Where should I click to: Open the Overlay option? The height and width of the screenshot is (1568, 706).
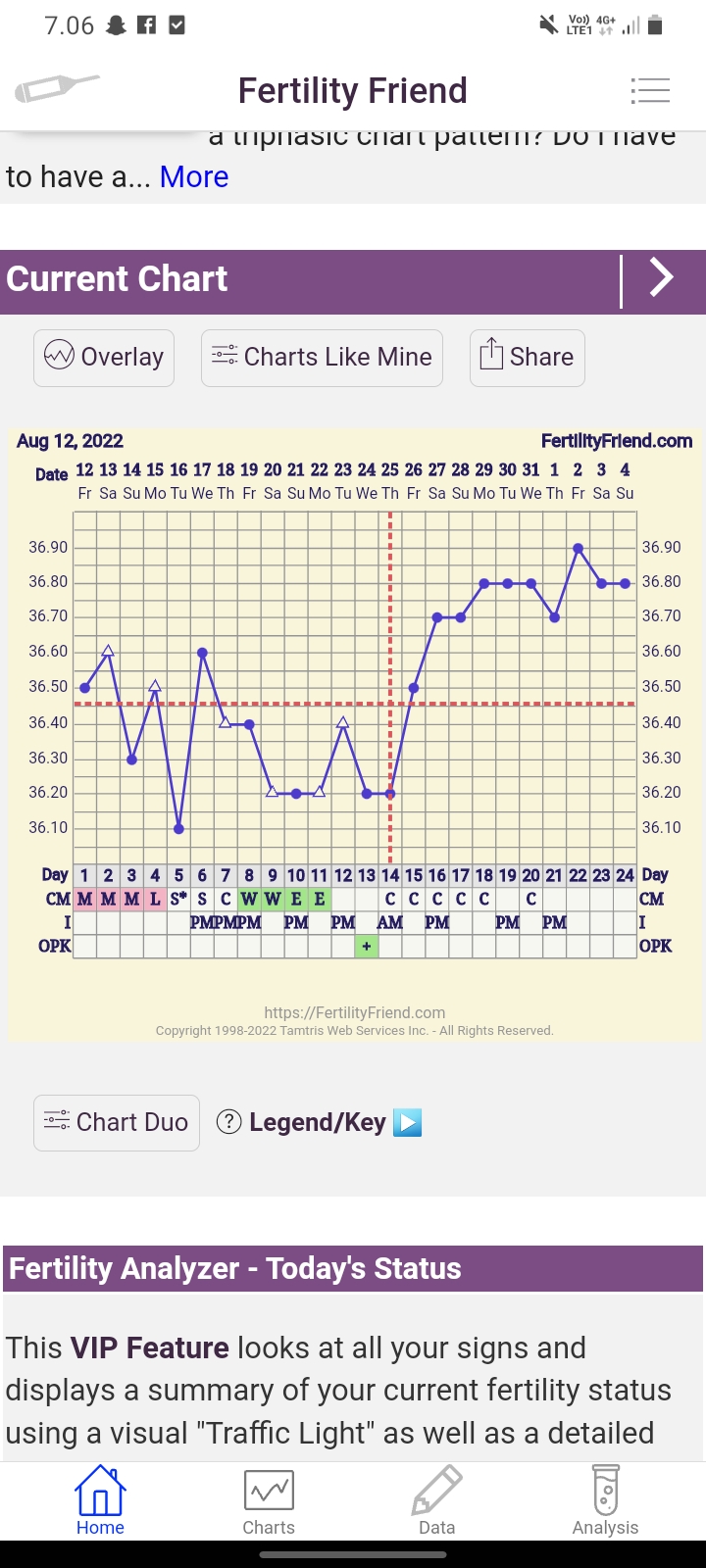(x=104, y=357)
